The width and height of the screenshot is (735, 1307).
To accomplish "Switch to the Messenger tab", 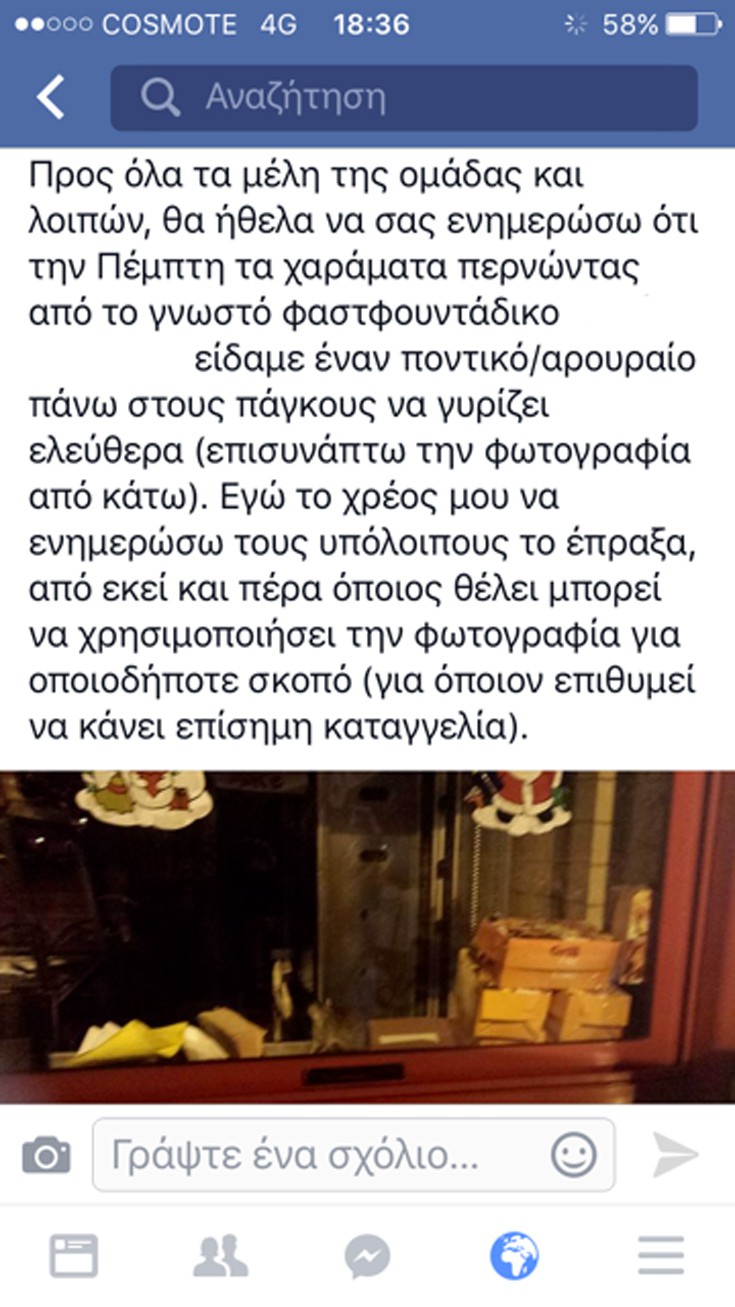I will click(367, 1255).
